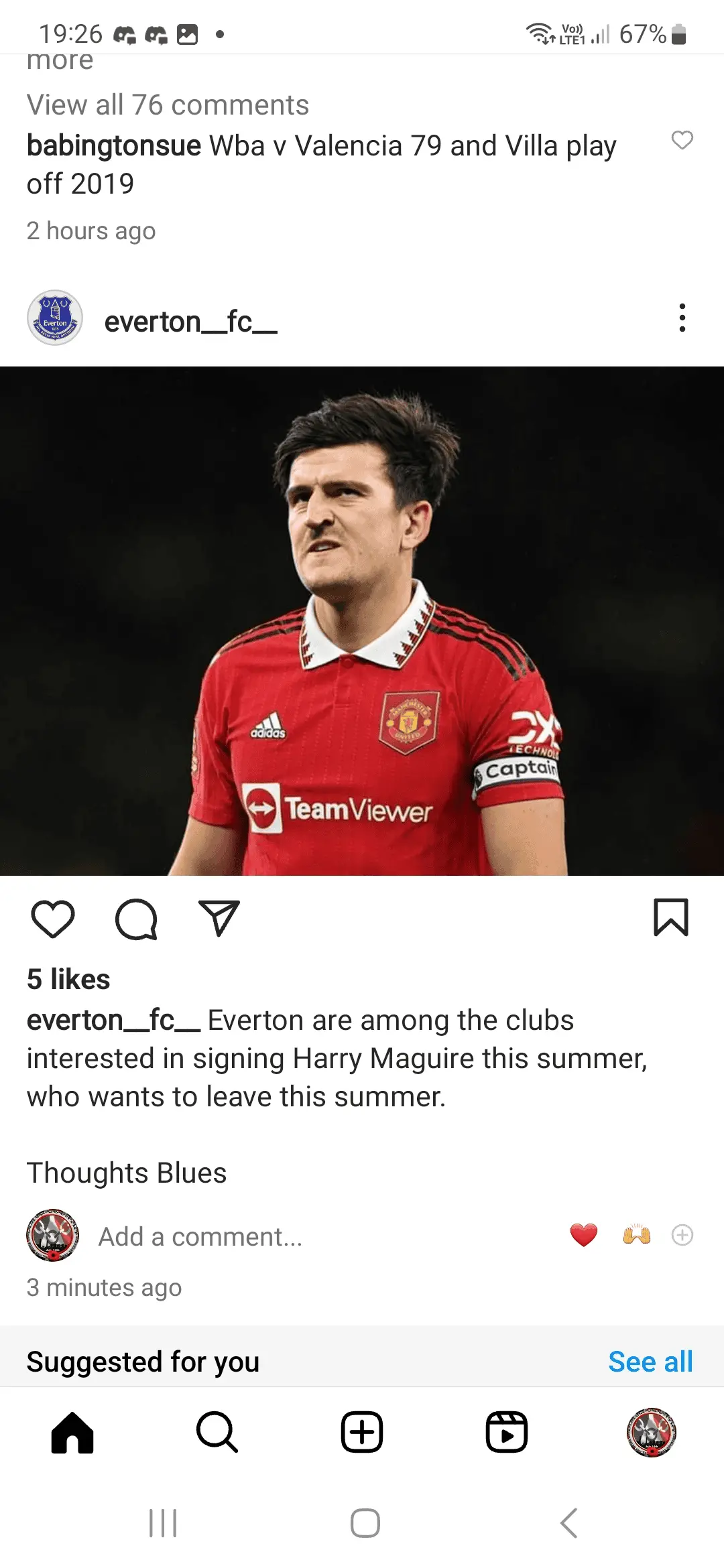React with the raised hands emoji

[636, 1235]
